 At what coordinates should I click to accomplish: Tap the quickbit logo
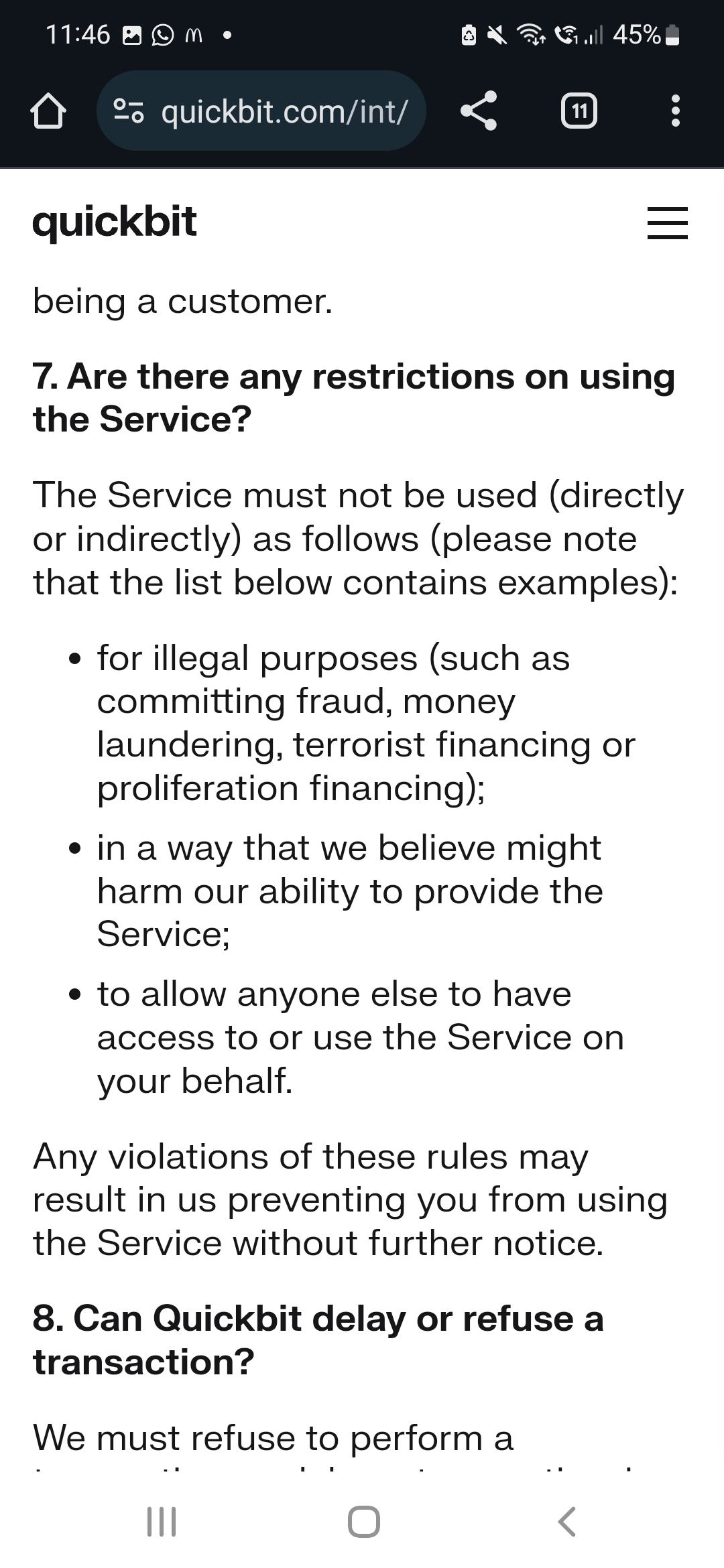[x=115, y=222]
